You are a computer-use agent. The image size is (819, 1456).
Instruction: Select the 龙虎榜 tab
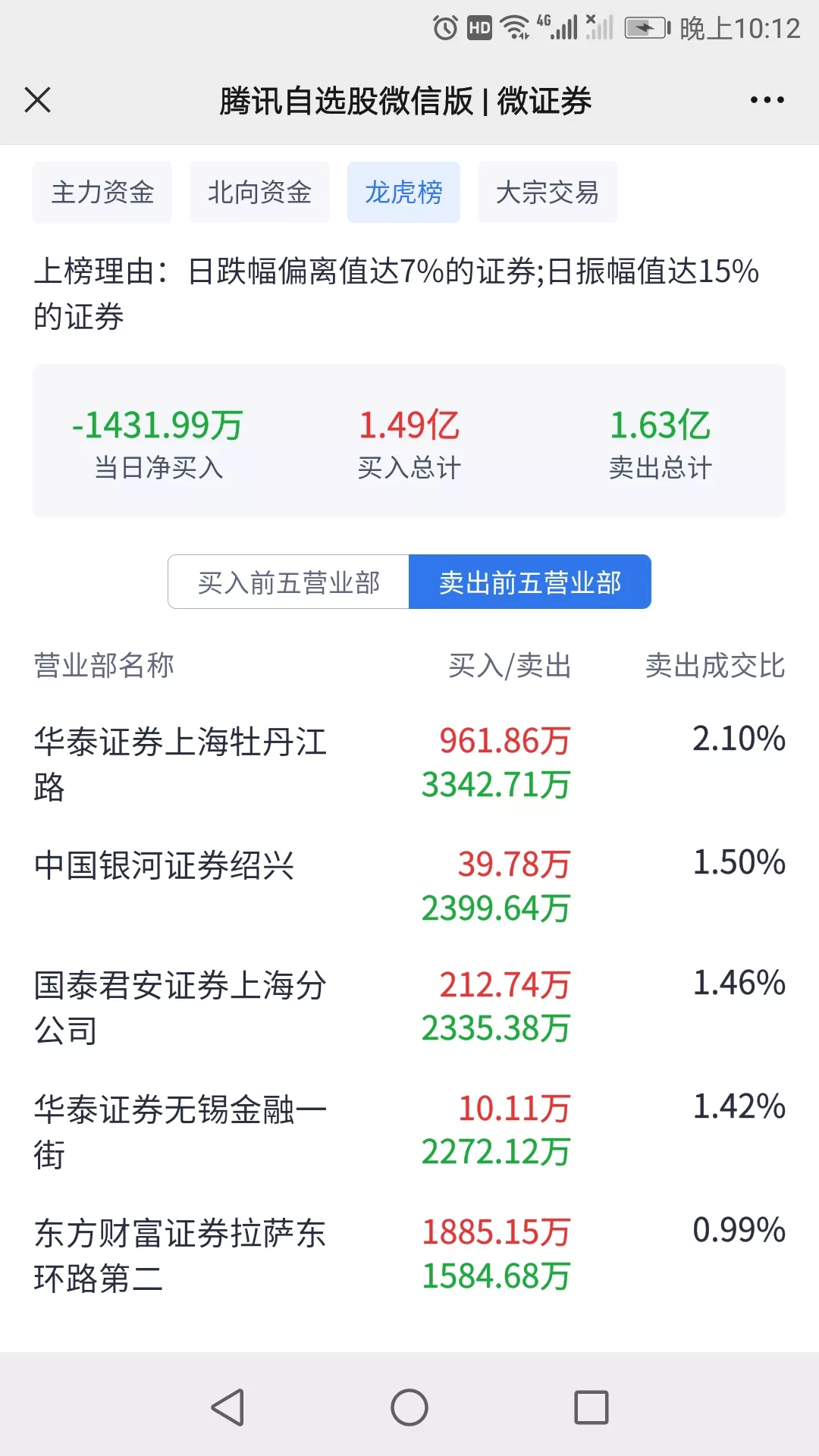click(x=403, y=192)
